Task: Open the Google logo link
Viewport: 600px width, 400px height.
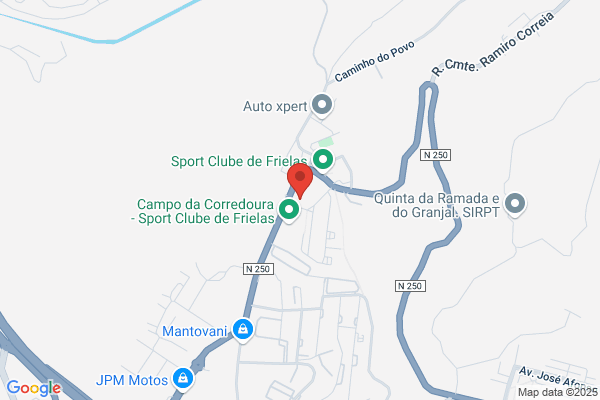Action: (x=34, y=388)
